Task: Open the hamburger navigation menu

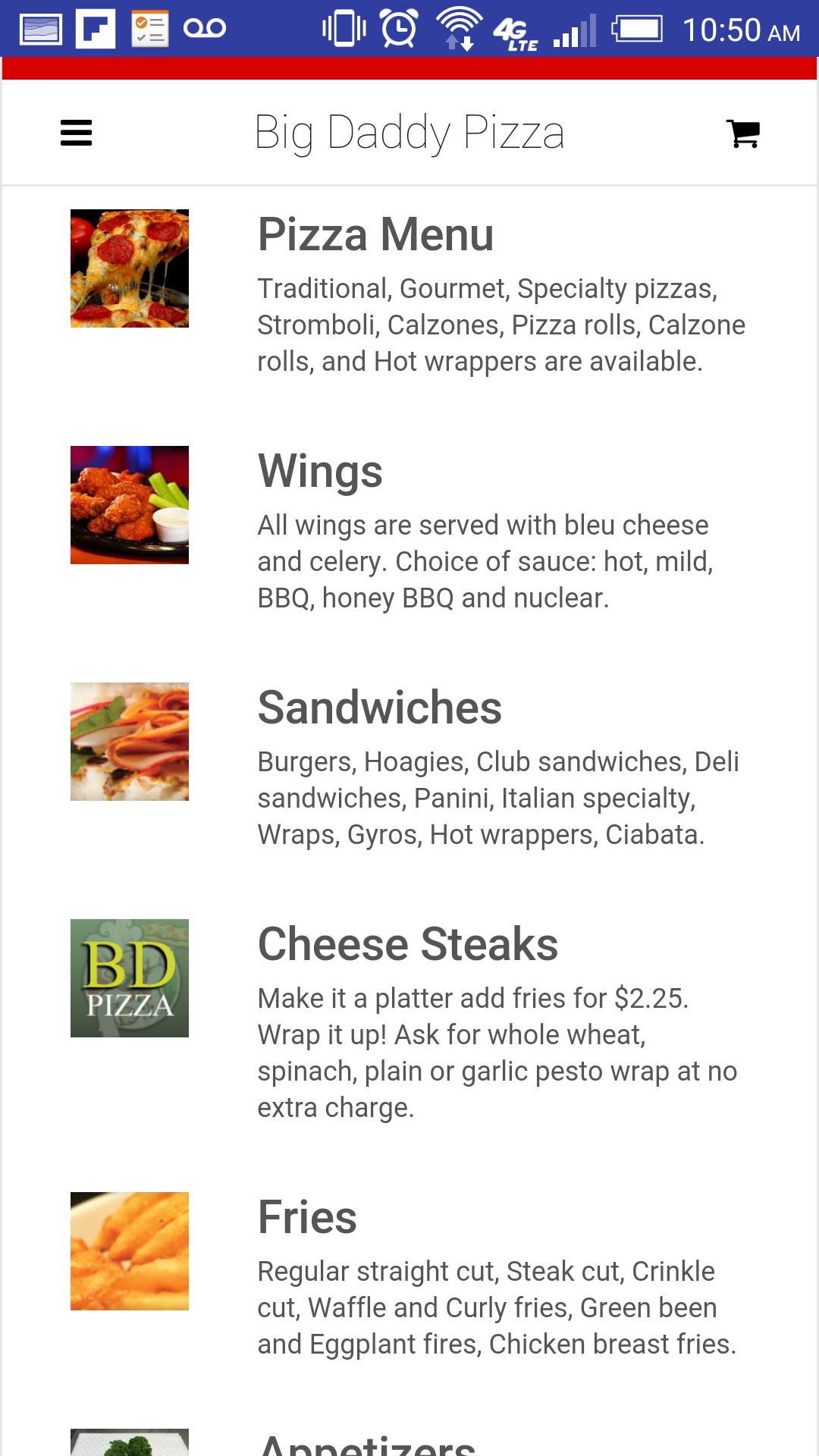Action: tap(76, 133)
